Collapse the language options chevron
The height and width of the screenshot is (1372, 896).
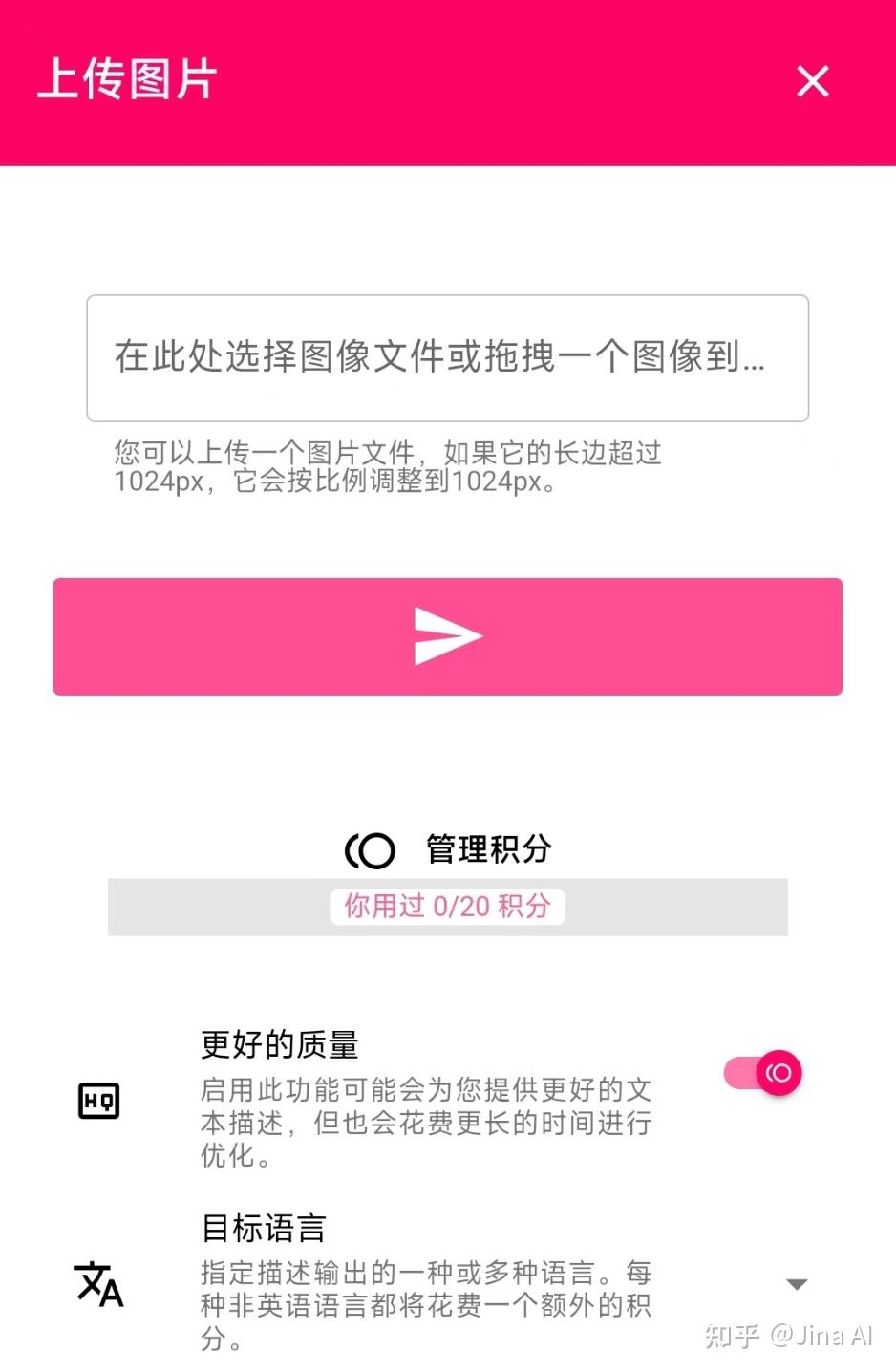(x=796, y=1284)
